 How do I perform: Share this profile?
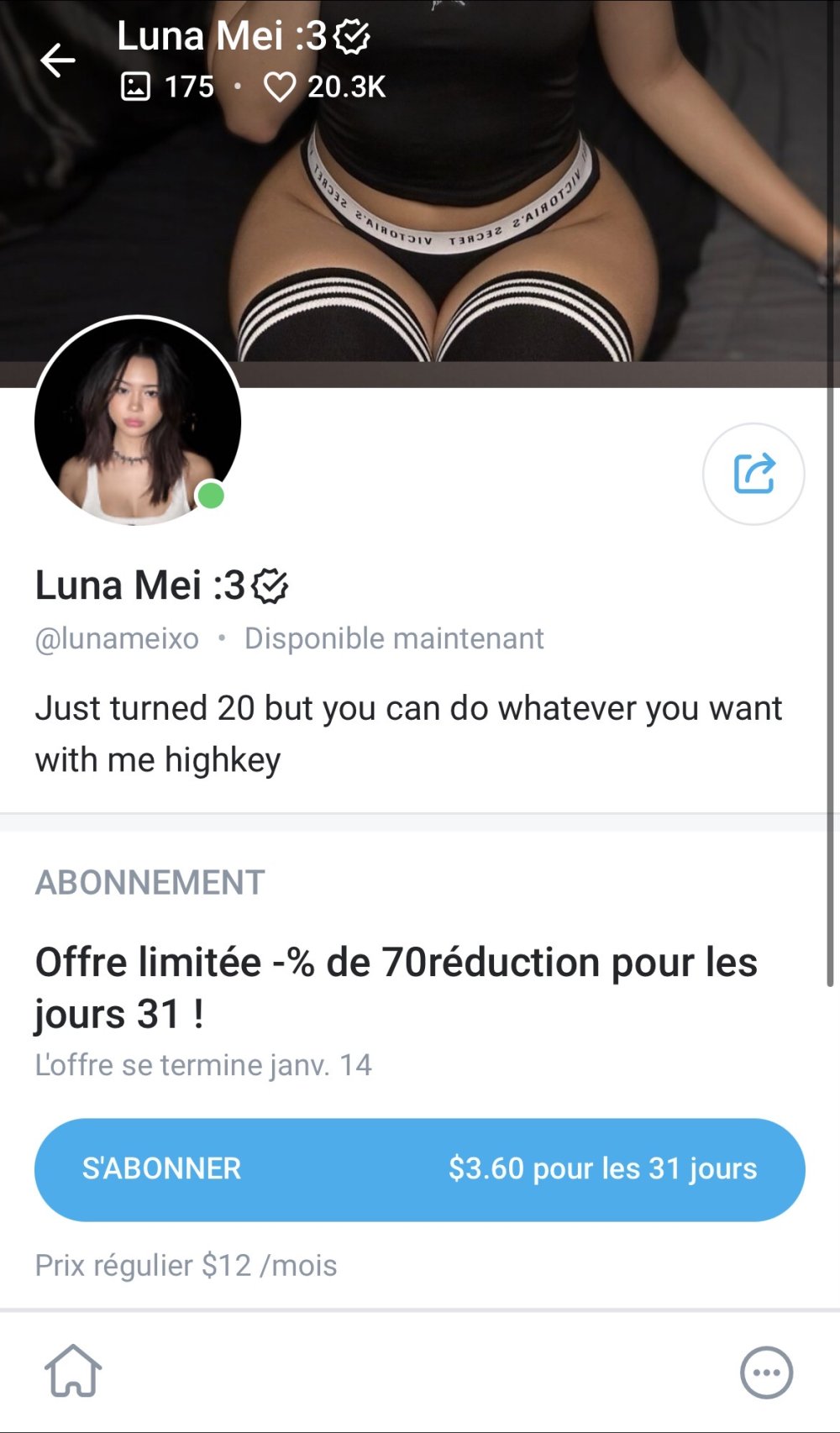pyautogui.click(x=753, y=474)
